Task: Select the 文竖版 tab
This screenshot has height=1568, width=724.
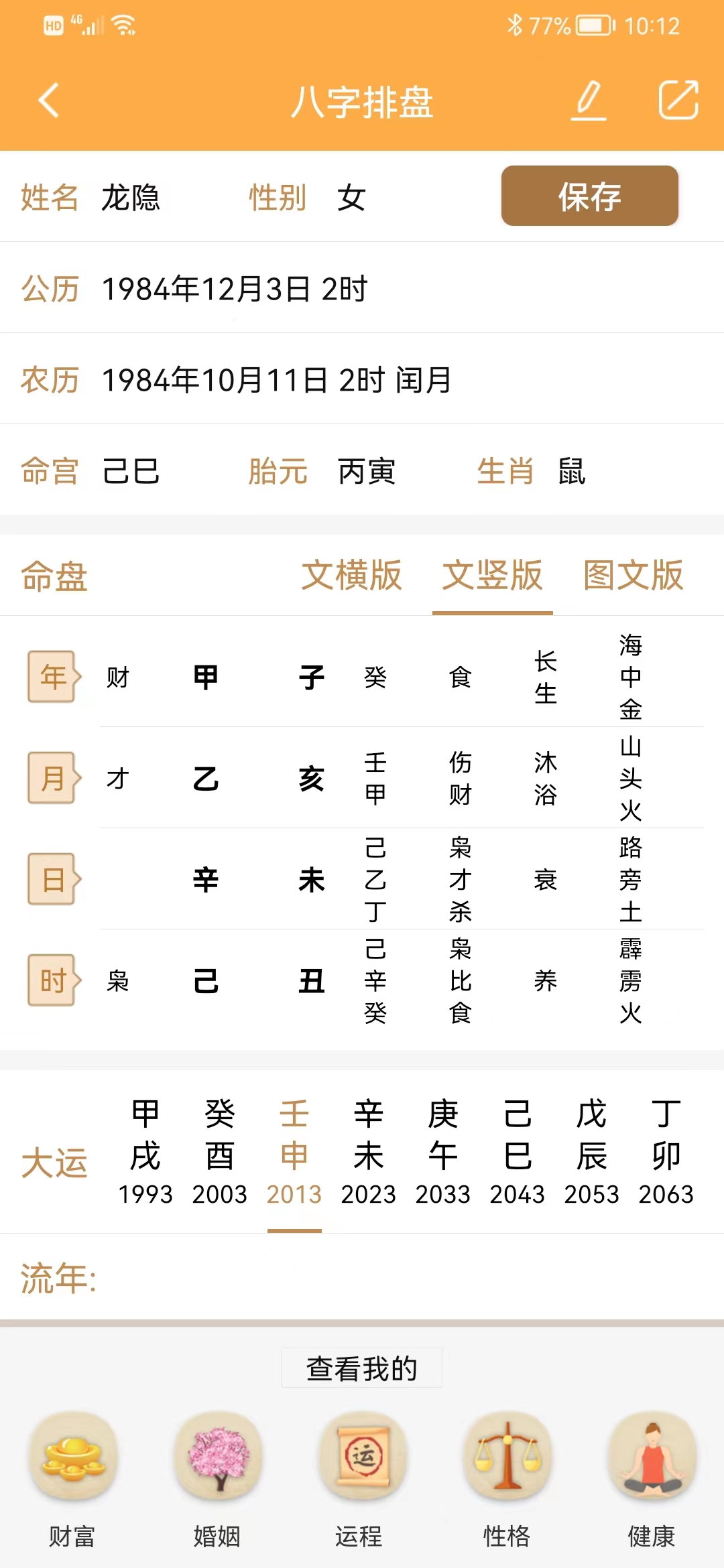Action: [x=492, y=576]
